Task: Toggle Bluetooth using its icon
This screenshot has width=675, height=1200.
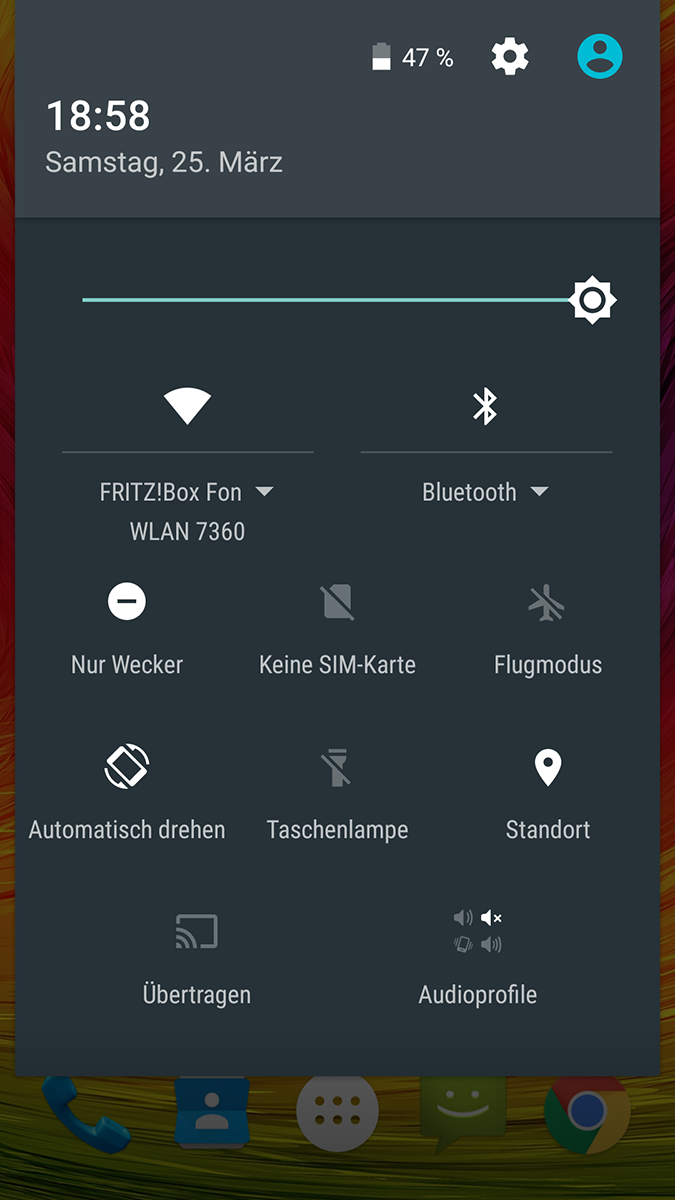Action: [485, 407]
